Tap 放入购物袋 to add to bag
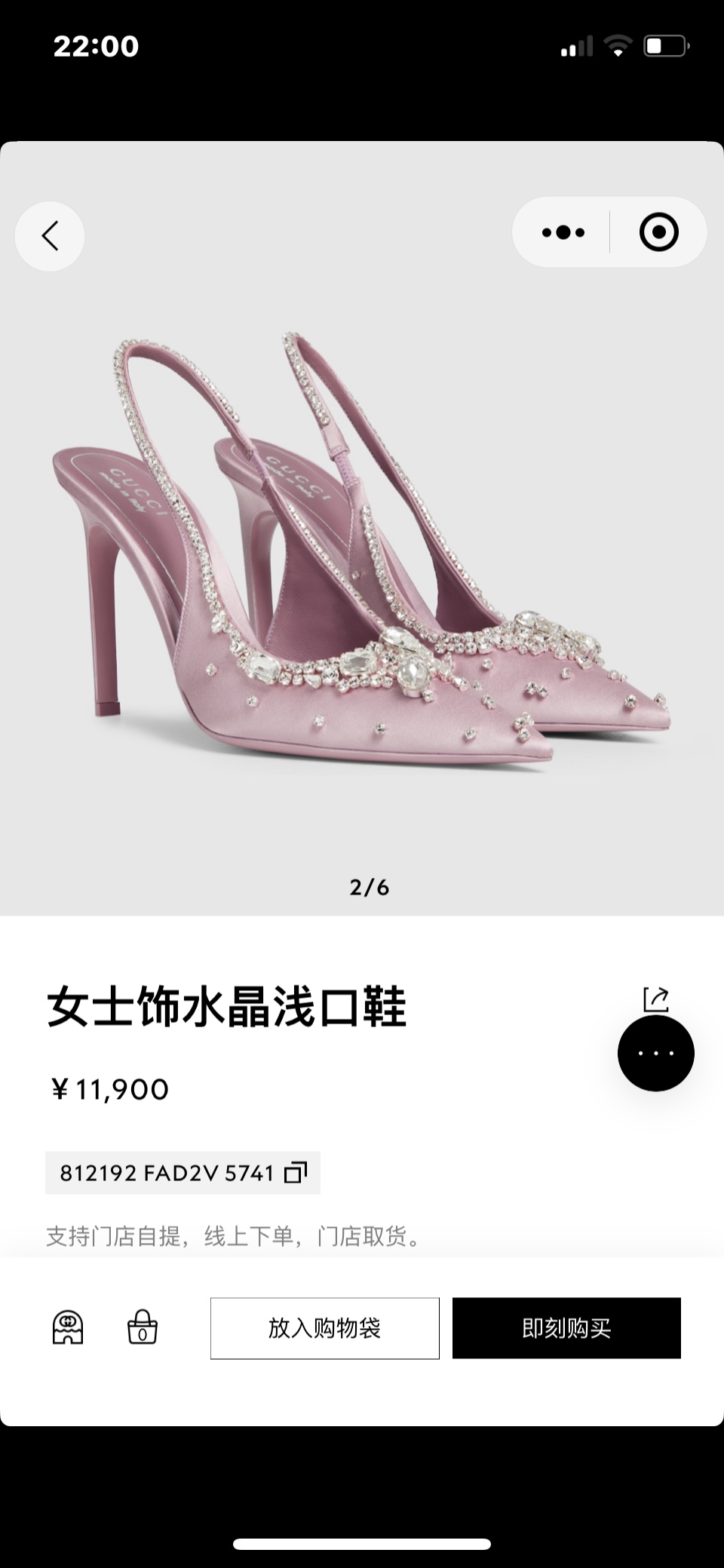Viewport: 724px width, 1568px height. pos(325,1328)
